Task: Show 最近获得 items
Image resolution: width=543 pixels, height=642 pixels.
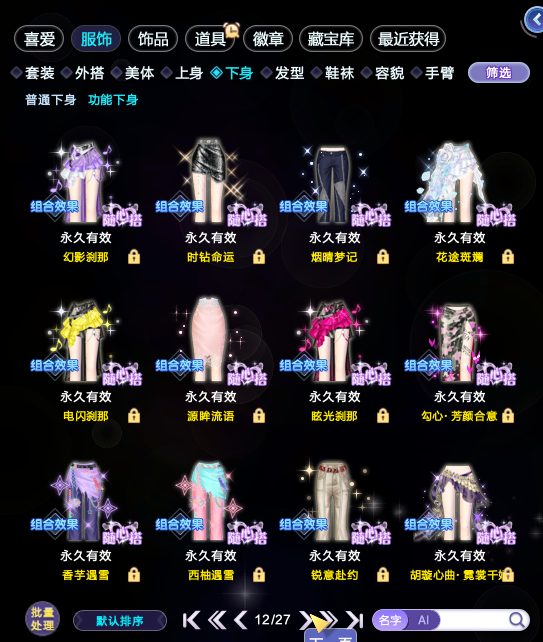Action: 408,39
